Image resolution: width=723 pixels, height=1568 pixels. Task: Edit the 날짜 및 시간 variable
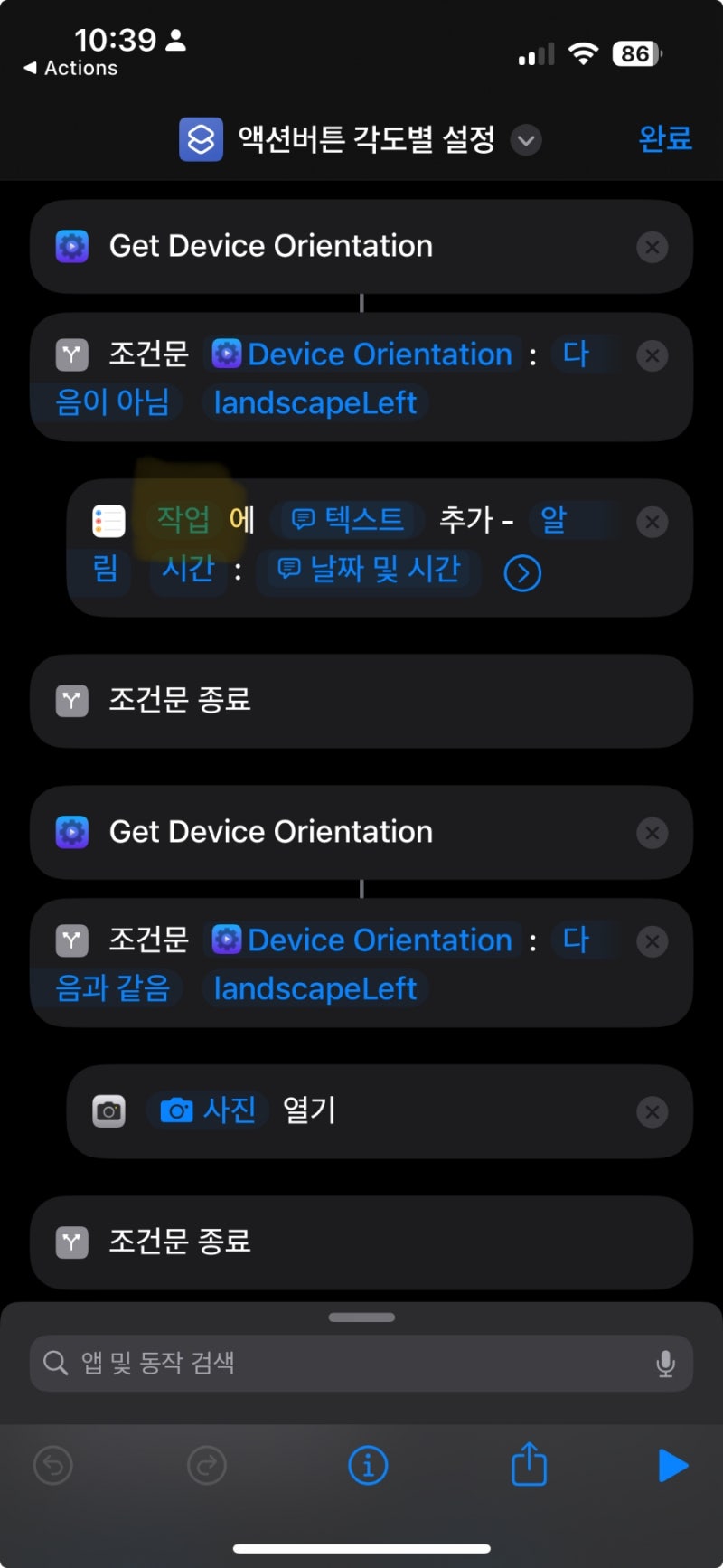coord(370,569)
